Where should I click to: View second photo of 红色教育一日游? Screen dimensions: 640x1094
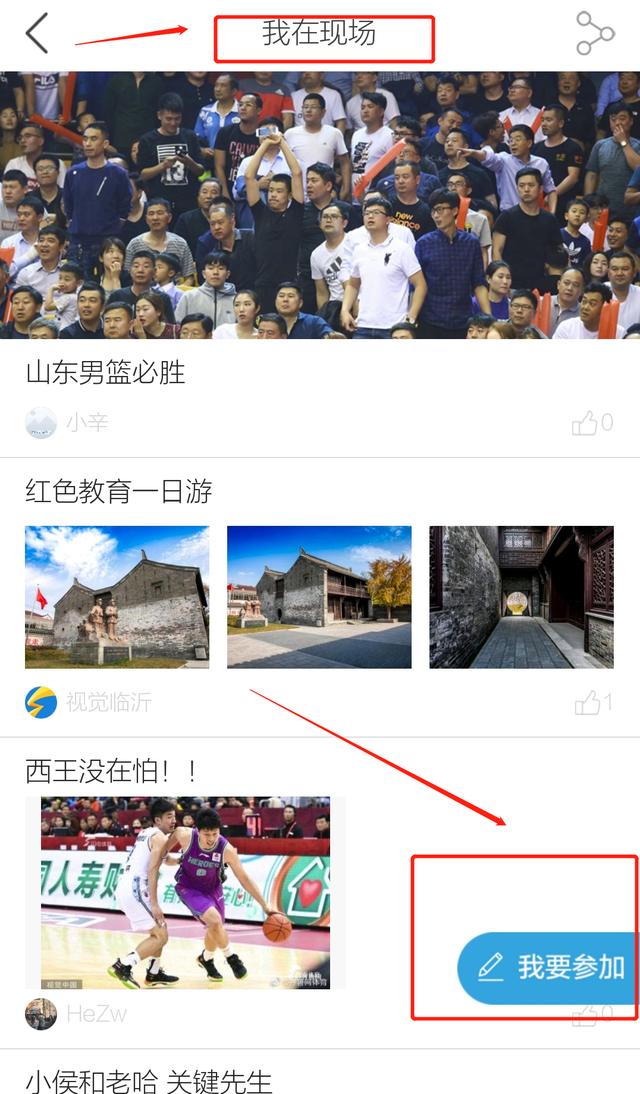(x=319, y=597)
